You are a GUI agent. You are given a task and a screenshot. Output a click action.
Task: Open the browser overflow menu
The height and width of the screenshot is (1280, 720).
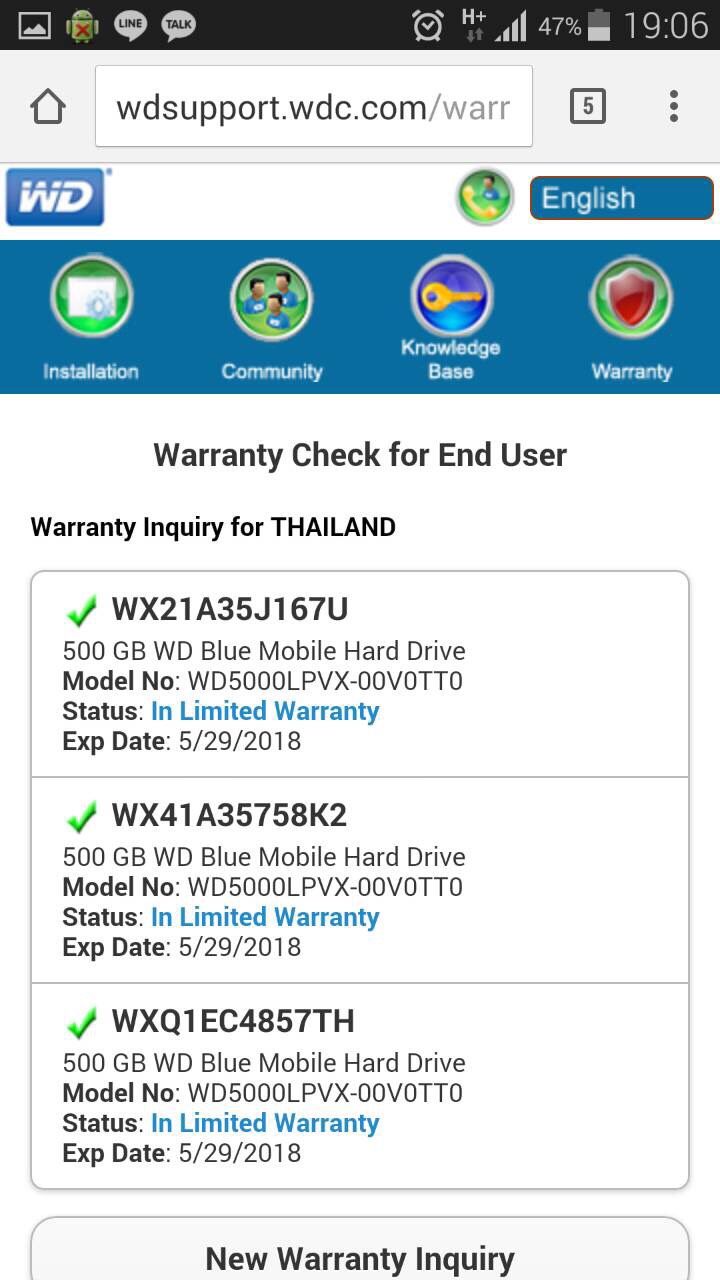(674, 106)
